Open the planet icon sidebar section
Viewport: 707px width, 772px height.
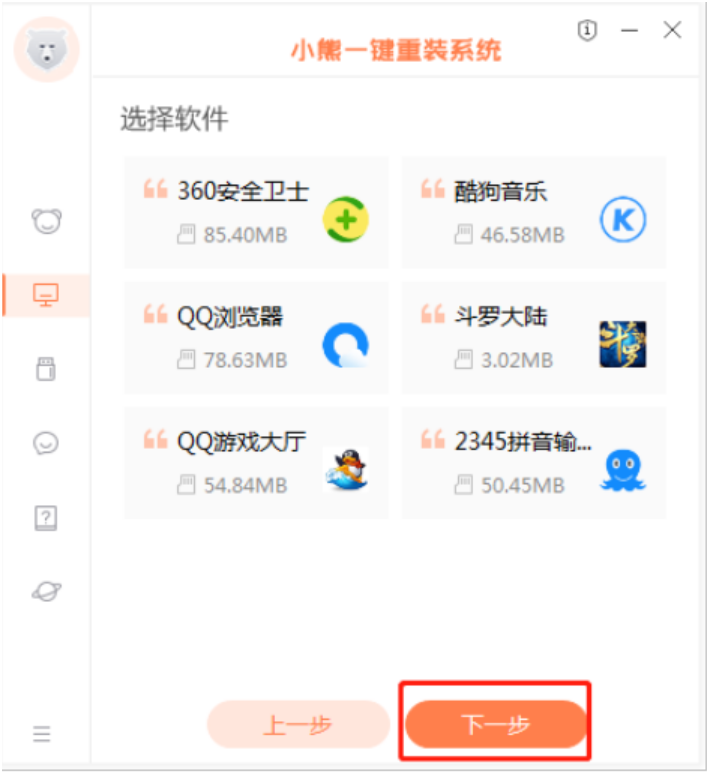pos(46,591)
